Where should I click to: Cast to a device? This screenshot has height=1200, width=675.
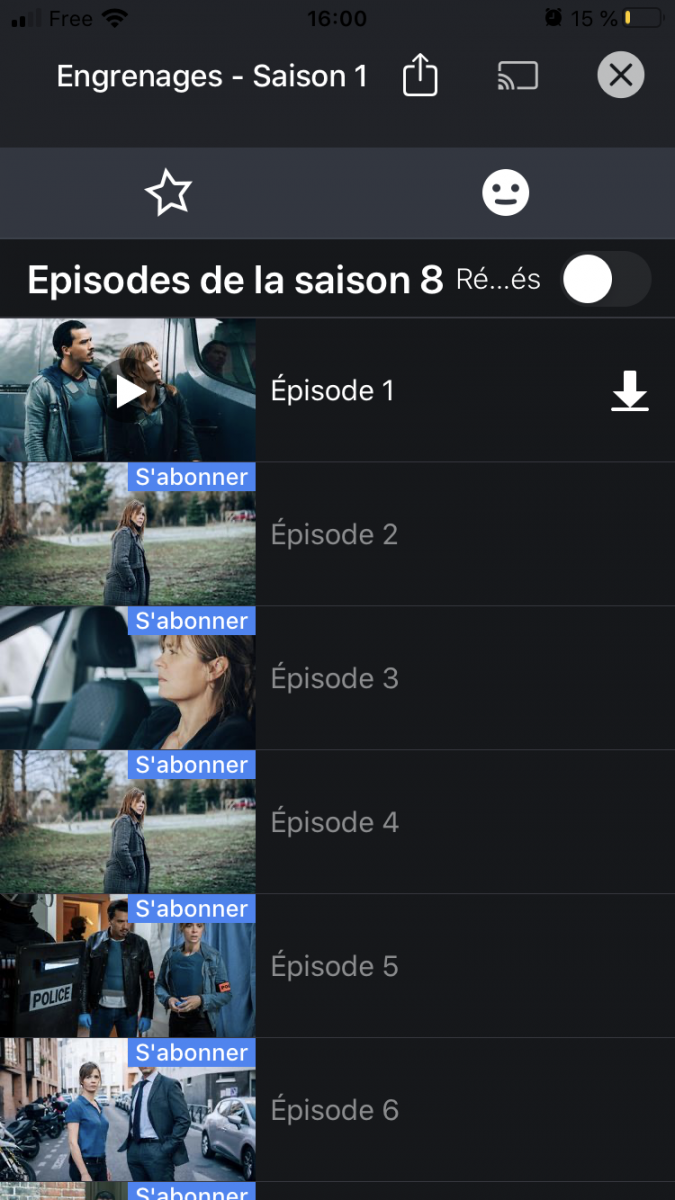pyautogui.click(x=517, y=76)
